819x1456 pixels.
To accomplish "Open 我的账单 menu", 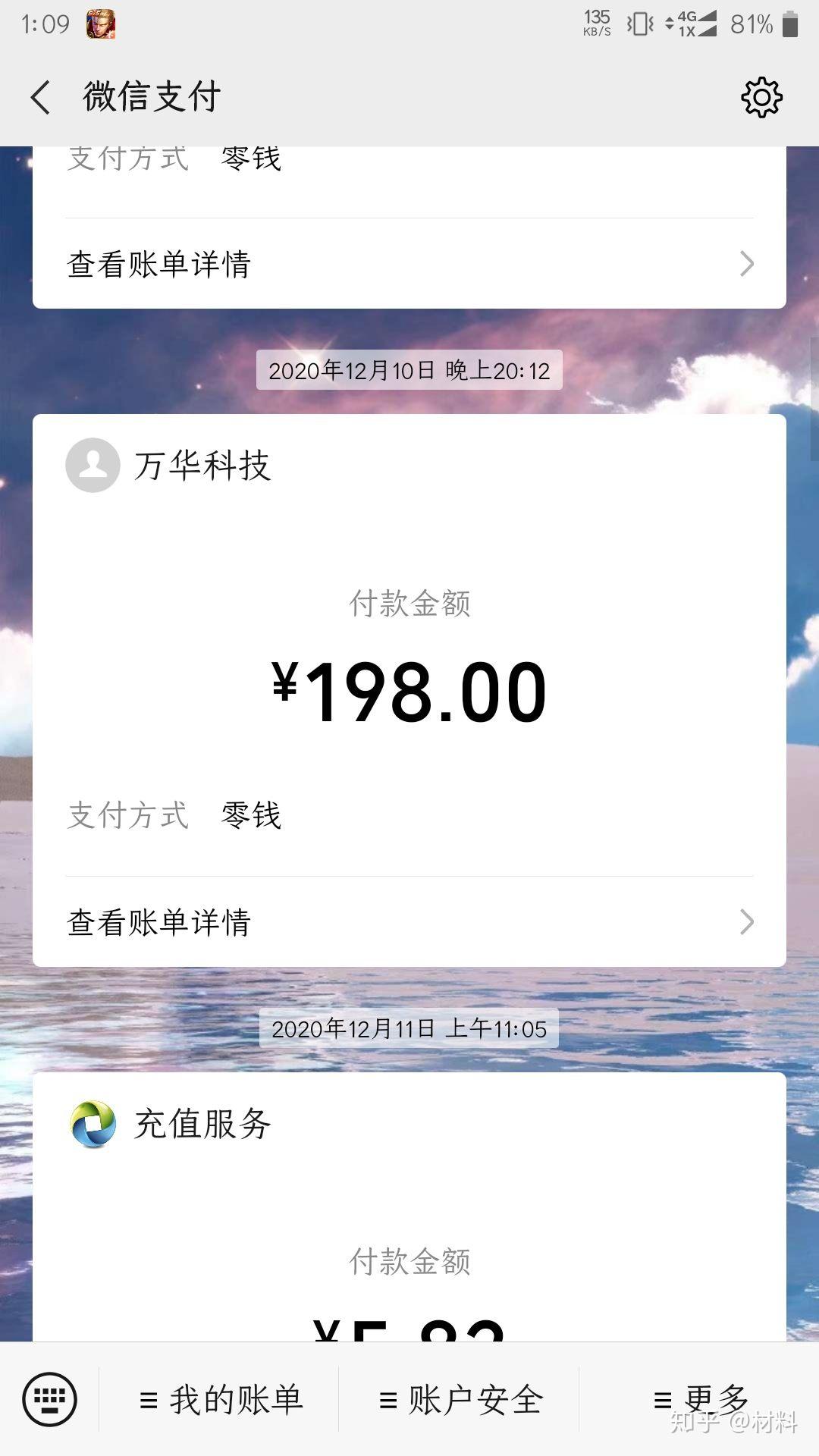I will pyautogui.click(x=221, y=1400).
